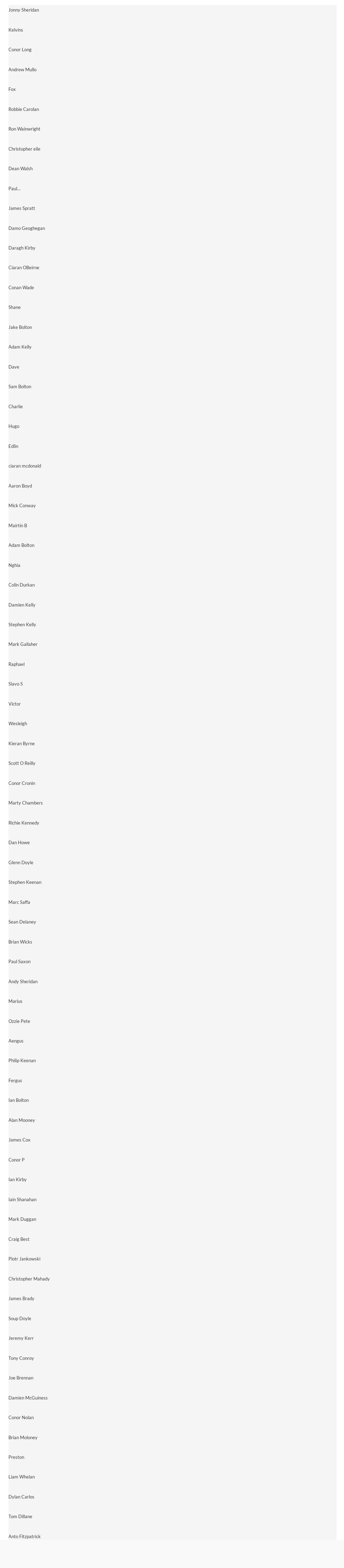Choose Mick Conway
The height and width of the screenshot is (1568, 344).
(x=22, y=506)
